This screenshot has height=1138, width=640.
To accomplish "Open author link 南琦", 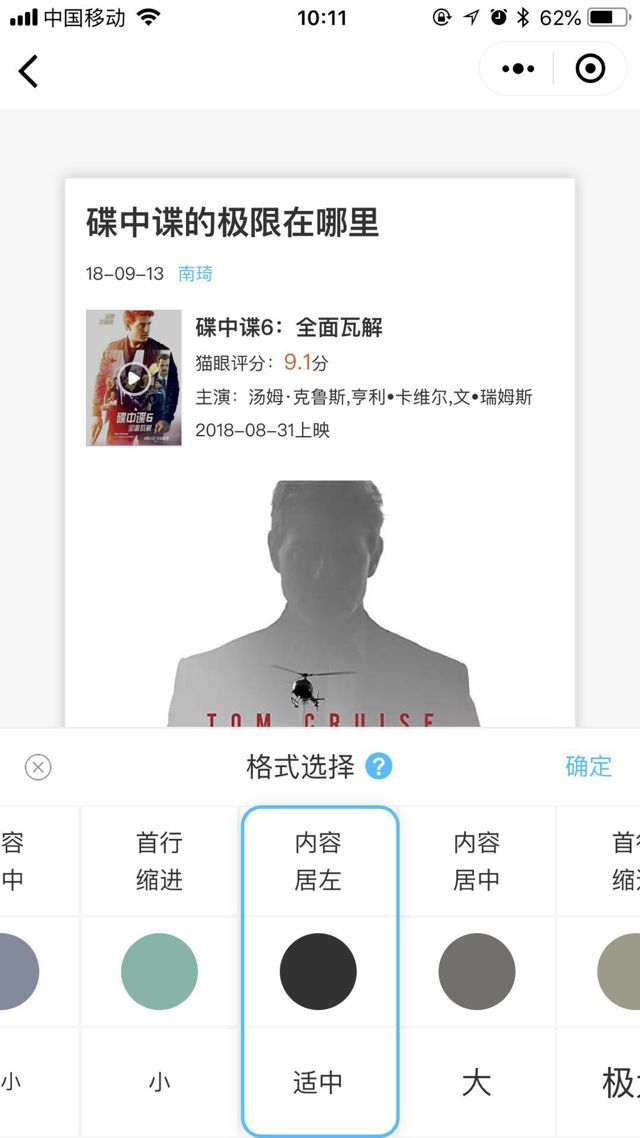I will (x=195, y=274).
